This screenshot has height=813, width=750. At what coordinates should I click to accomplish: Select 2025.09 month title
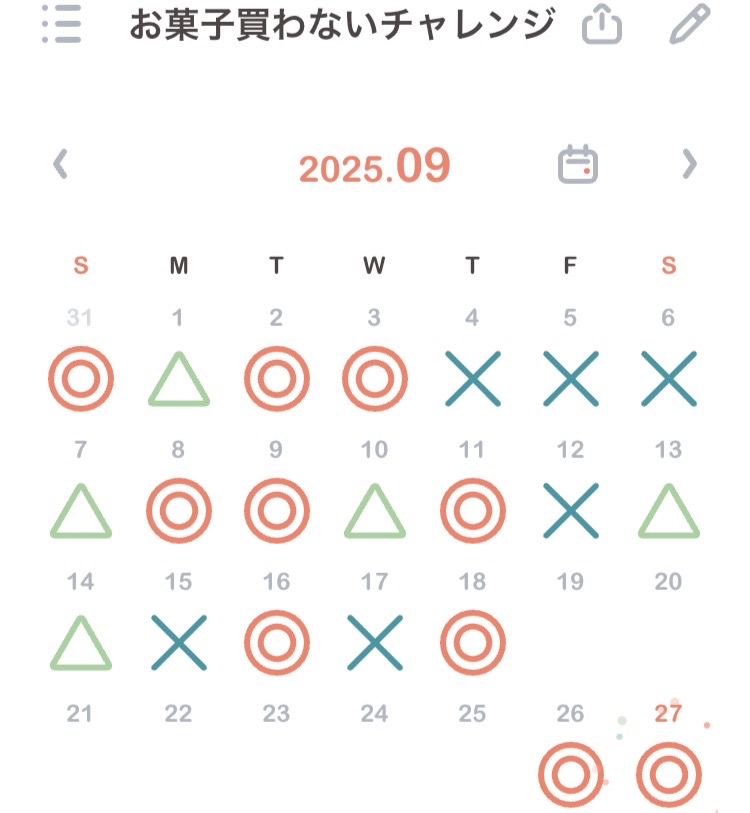pos(375,166)
